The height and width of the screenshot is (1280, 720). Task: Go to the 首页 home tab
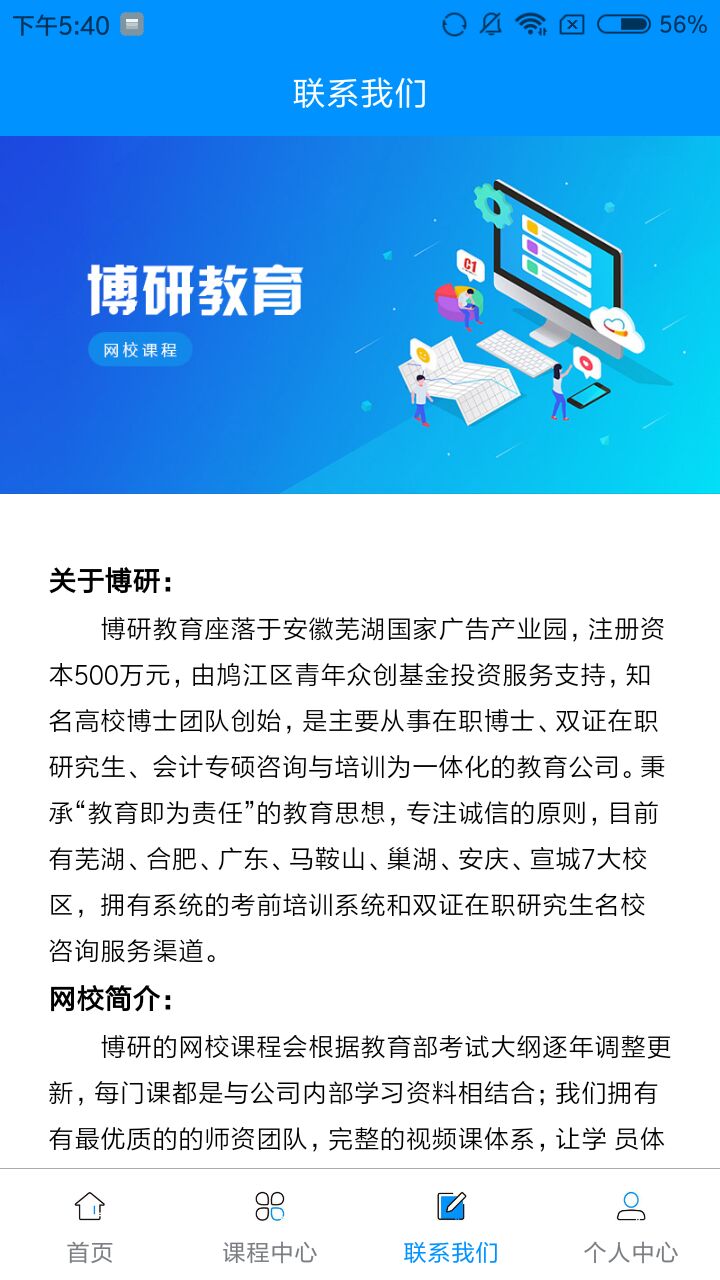tap(90, 1224)
